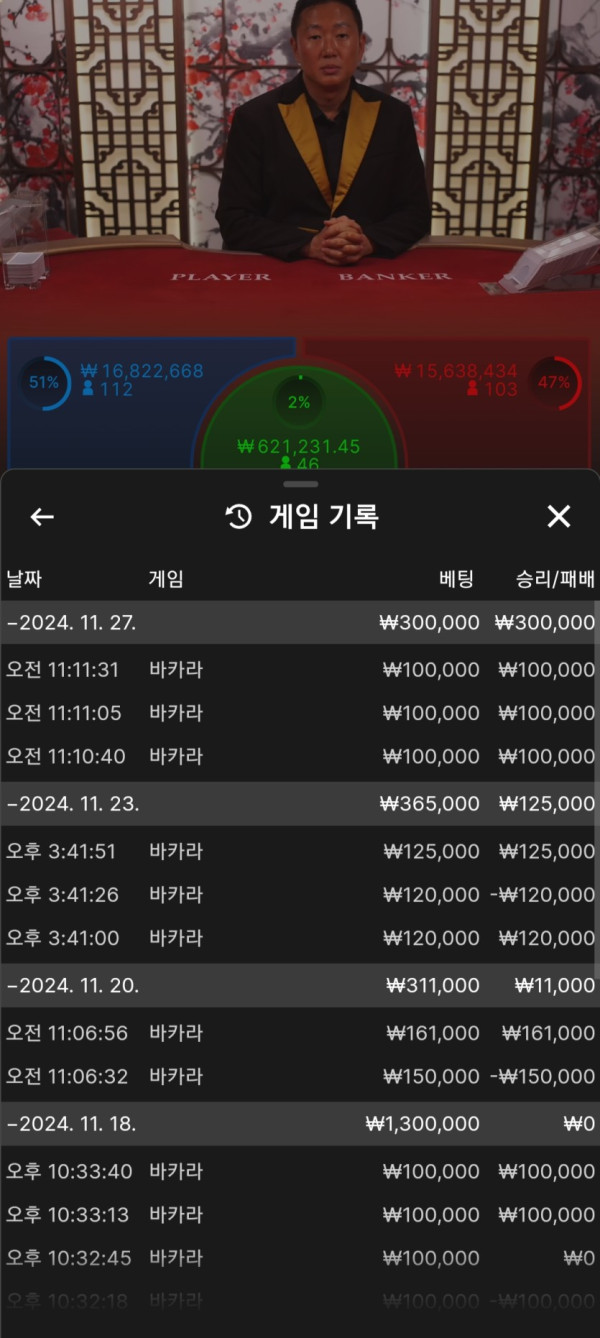Open the 오후 10:32:45 바카라 record
600x1338 pixels.
[x=300, y=1258]
